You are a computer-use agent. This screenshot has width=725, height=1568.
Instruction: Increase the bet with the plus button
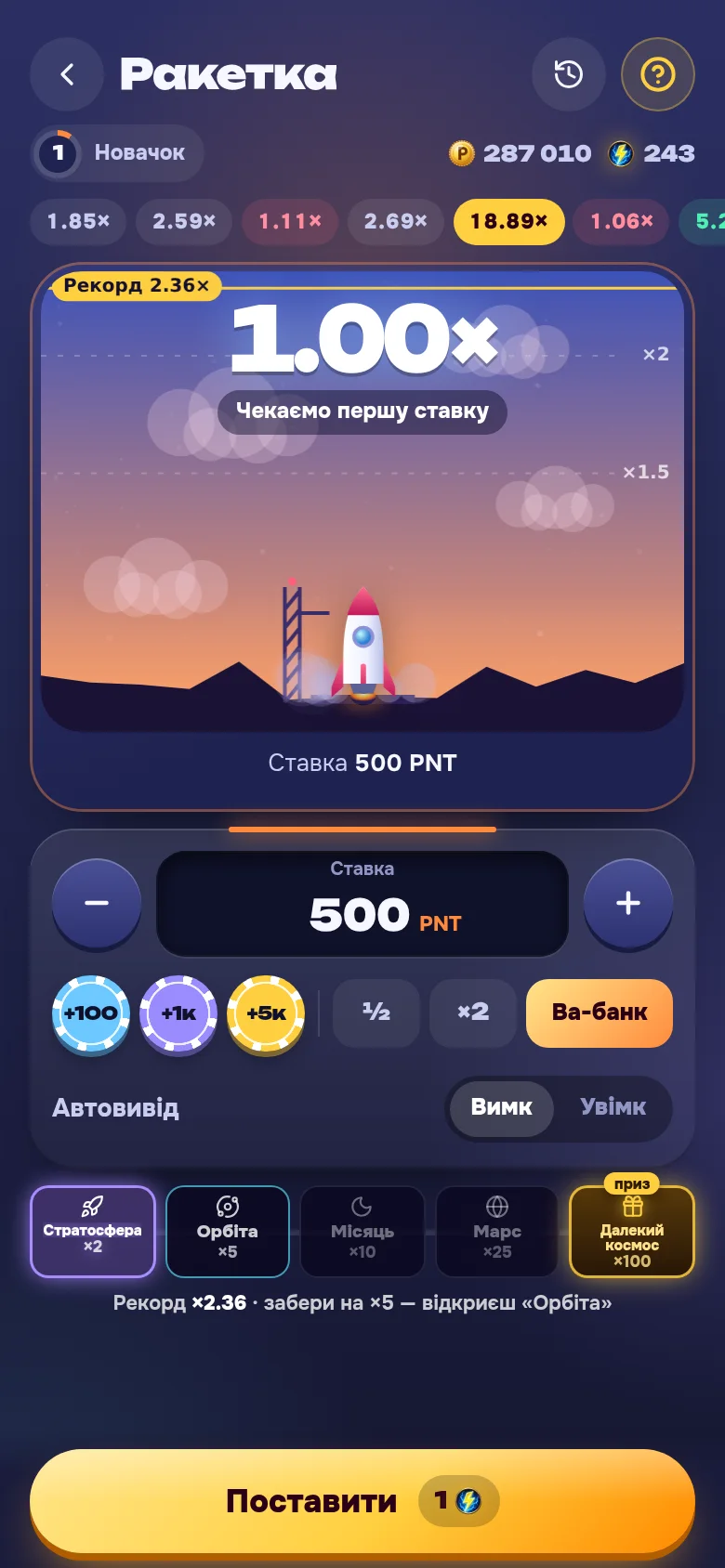pos(627,903)
